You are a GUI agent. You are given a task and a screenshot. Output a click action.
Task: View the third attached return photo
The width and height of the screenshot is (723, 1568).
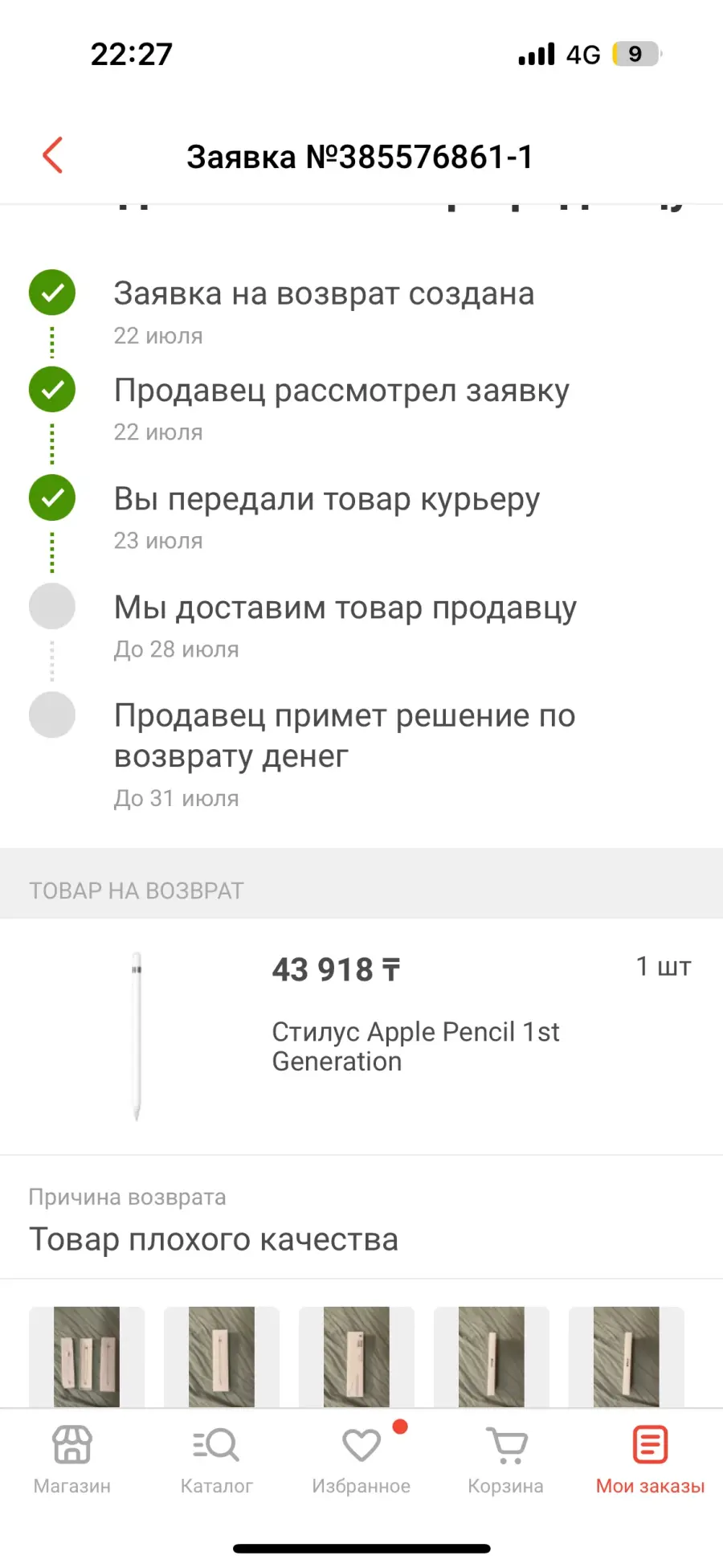[x=357, y=1357]
